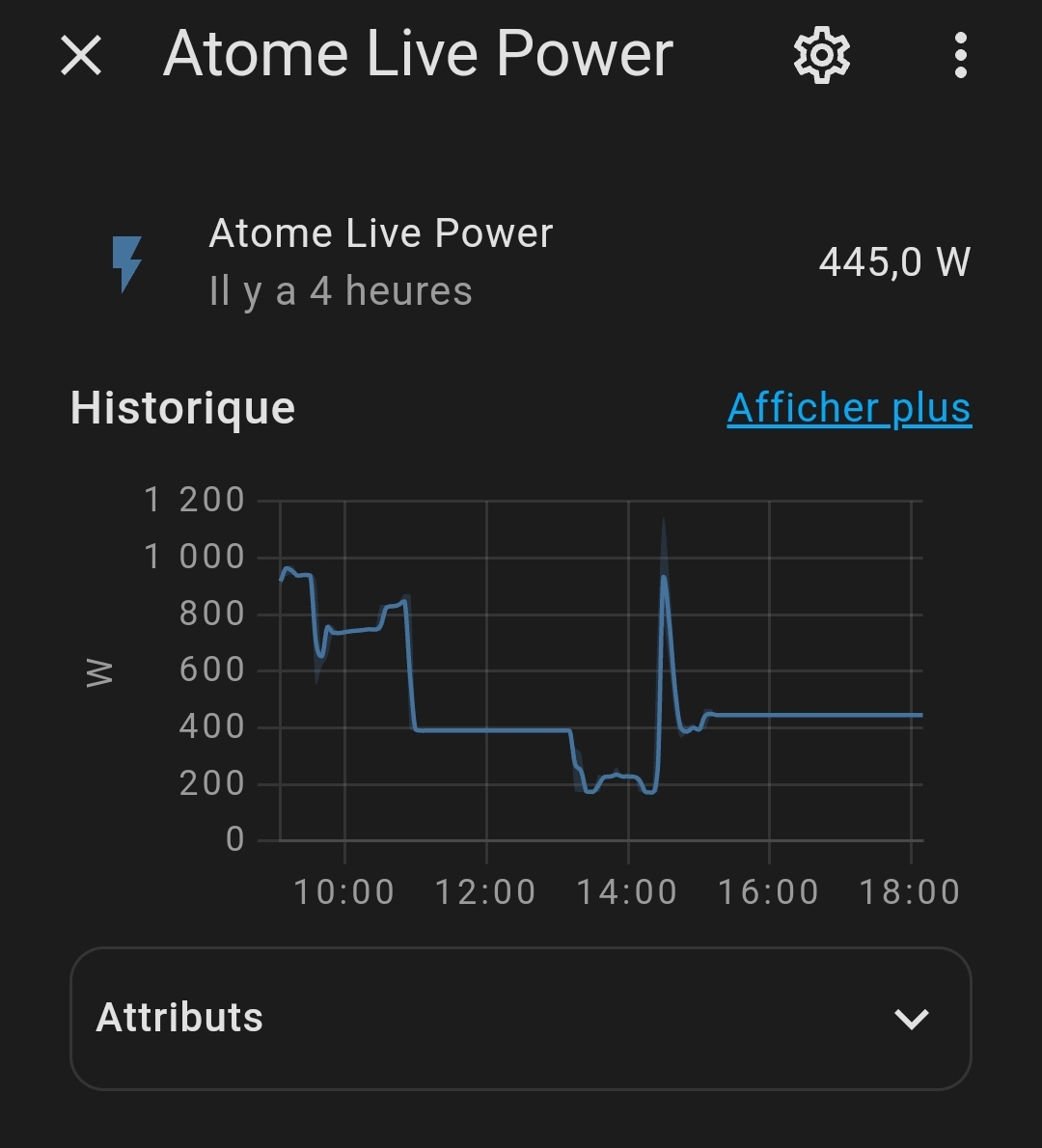Open Afficher plus to see full history

[x=849, y=407]
